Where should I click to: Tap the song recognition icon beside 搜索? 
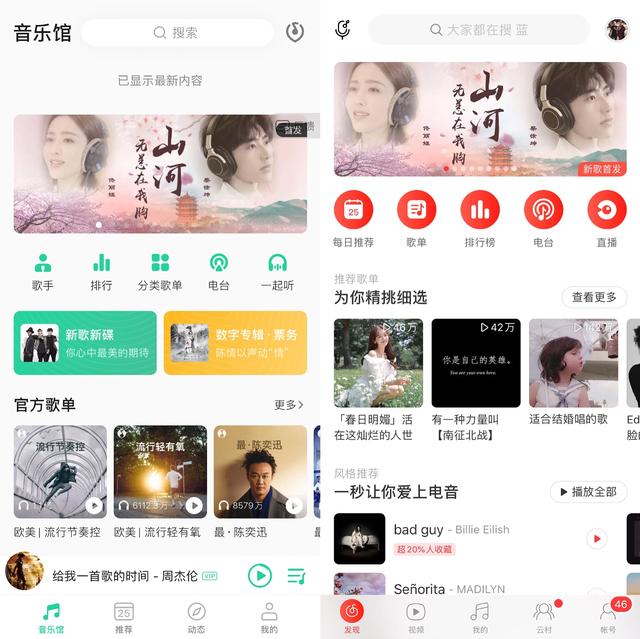[294, 32]
